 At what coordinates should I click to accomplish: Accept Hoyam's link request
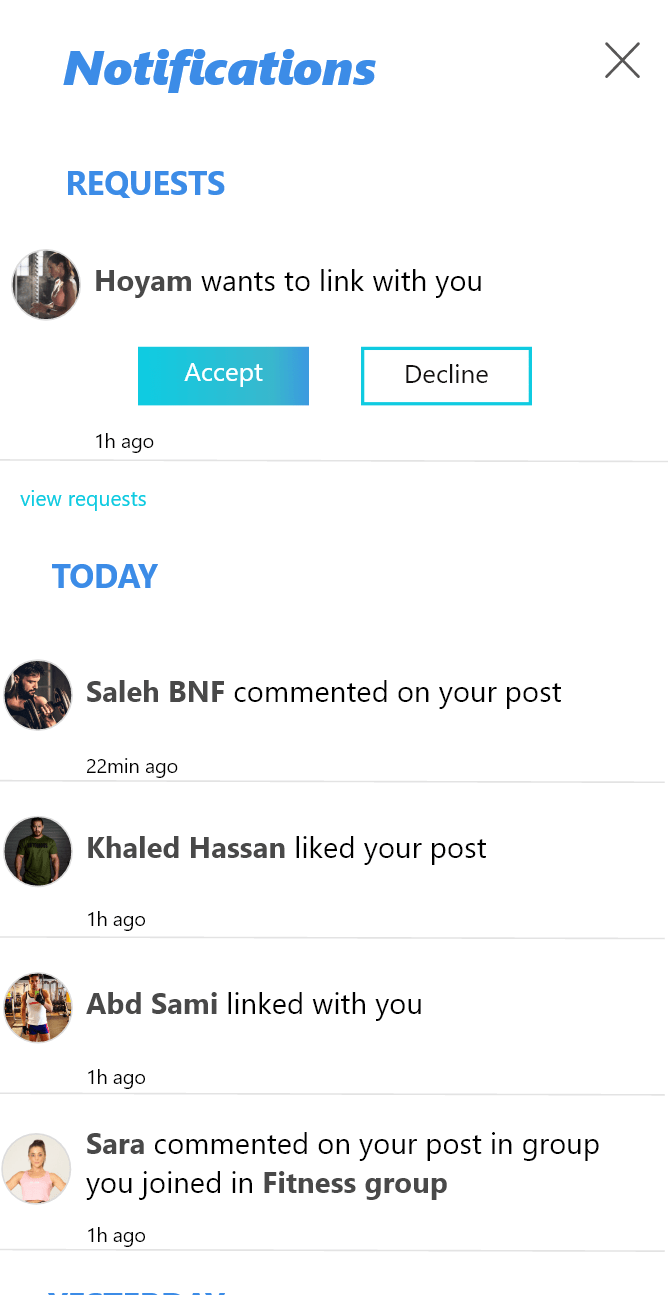pyautogui.click(x=223, y=376)
